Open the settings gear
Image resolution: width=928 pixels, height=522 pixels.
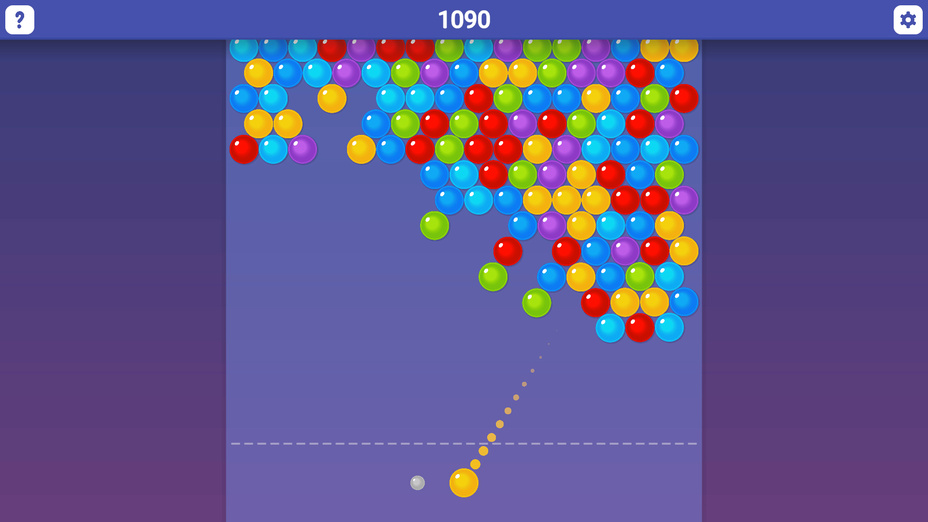tap(907, 20)
